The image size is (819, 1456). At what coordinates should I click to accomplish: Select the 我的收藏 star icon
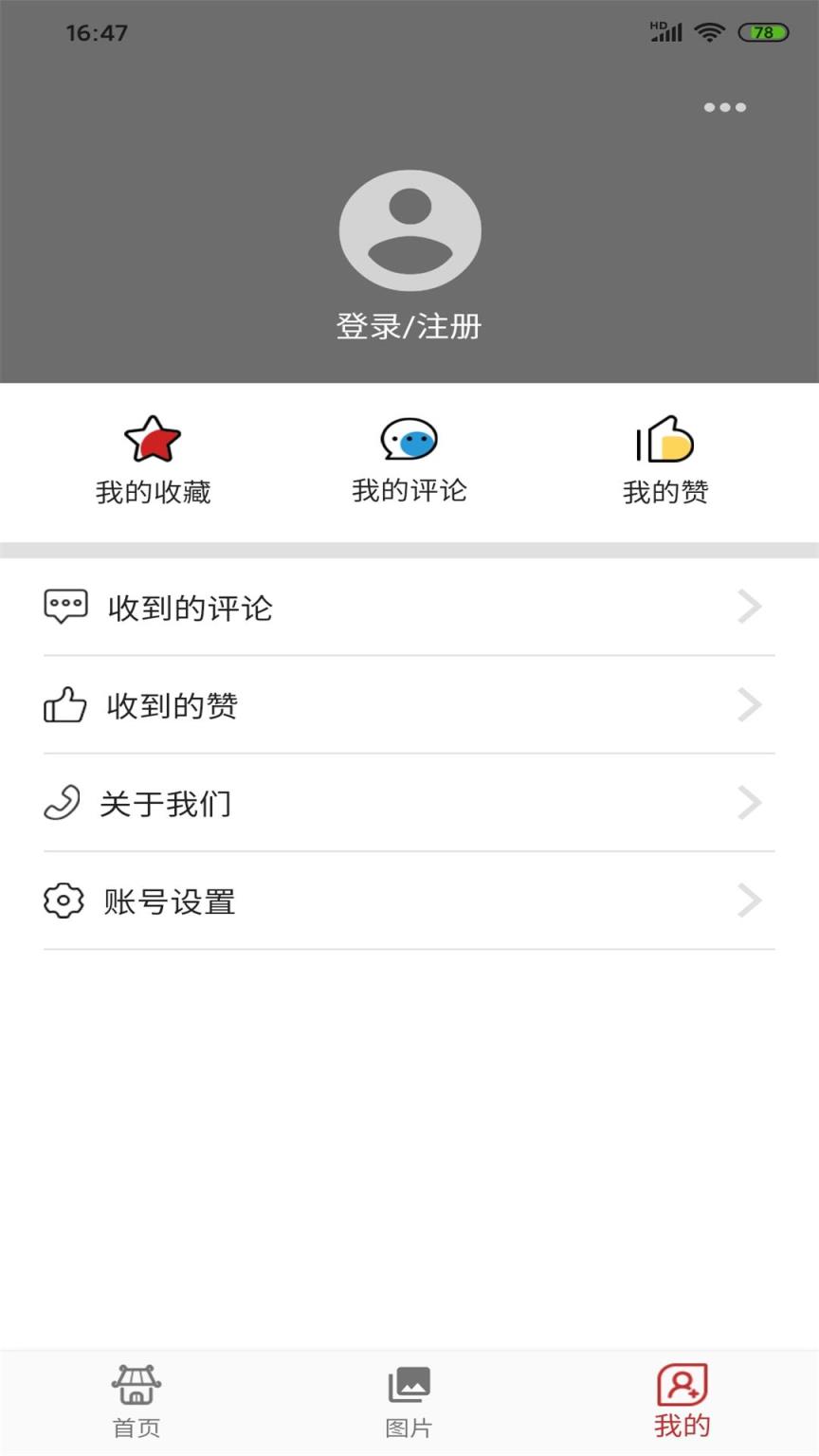(x=153, y=439)
